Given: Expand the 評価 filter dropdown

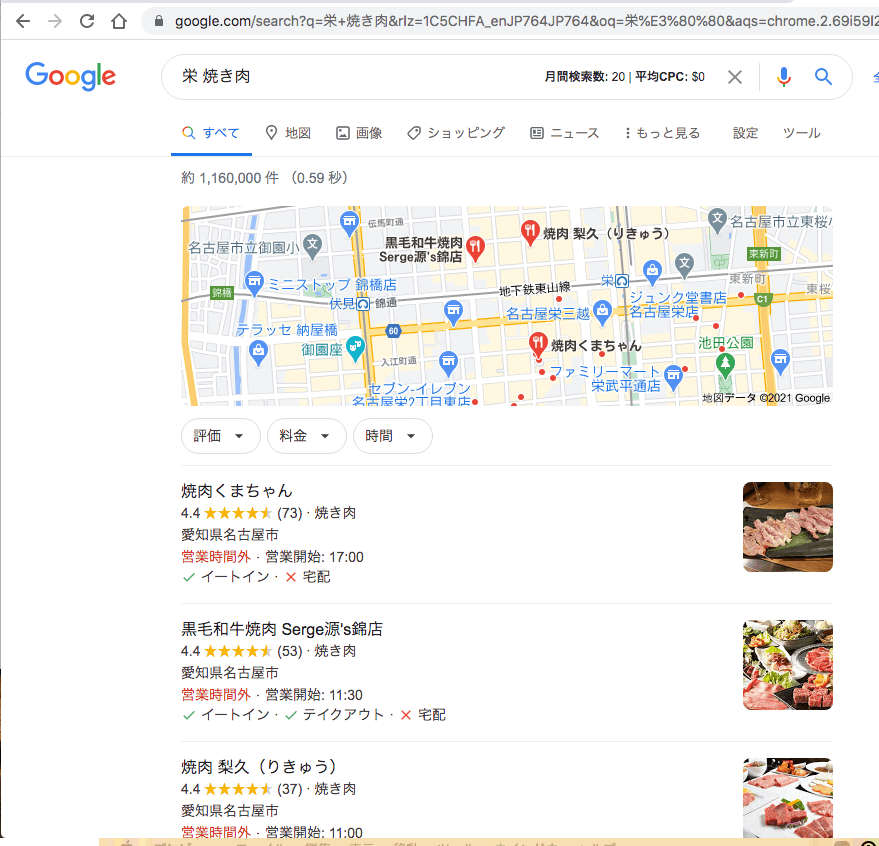Looking at the screenshot, I should [220, 436].
